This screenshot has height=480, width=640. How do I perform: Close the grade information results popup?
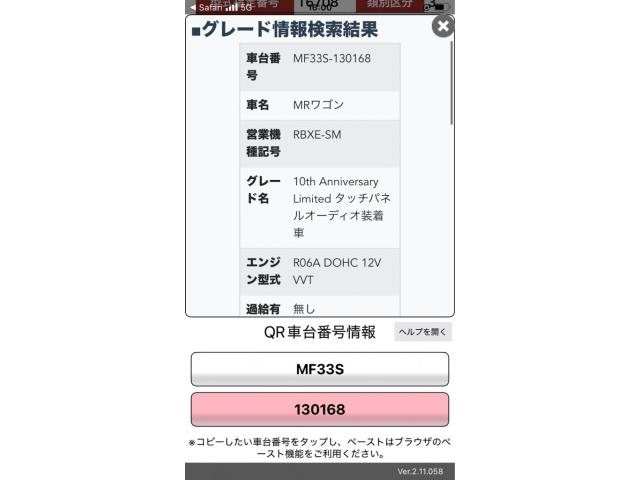pyautogui.click(x=442, y=27)
